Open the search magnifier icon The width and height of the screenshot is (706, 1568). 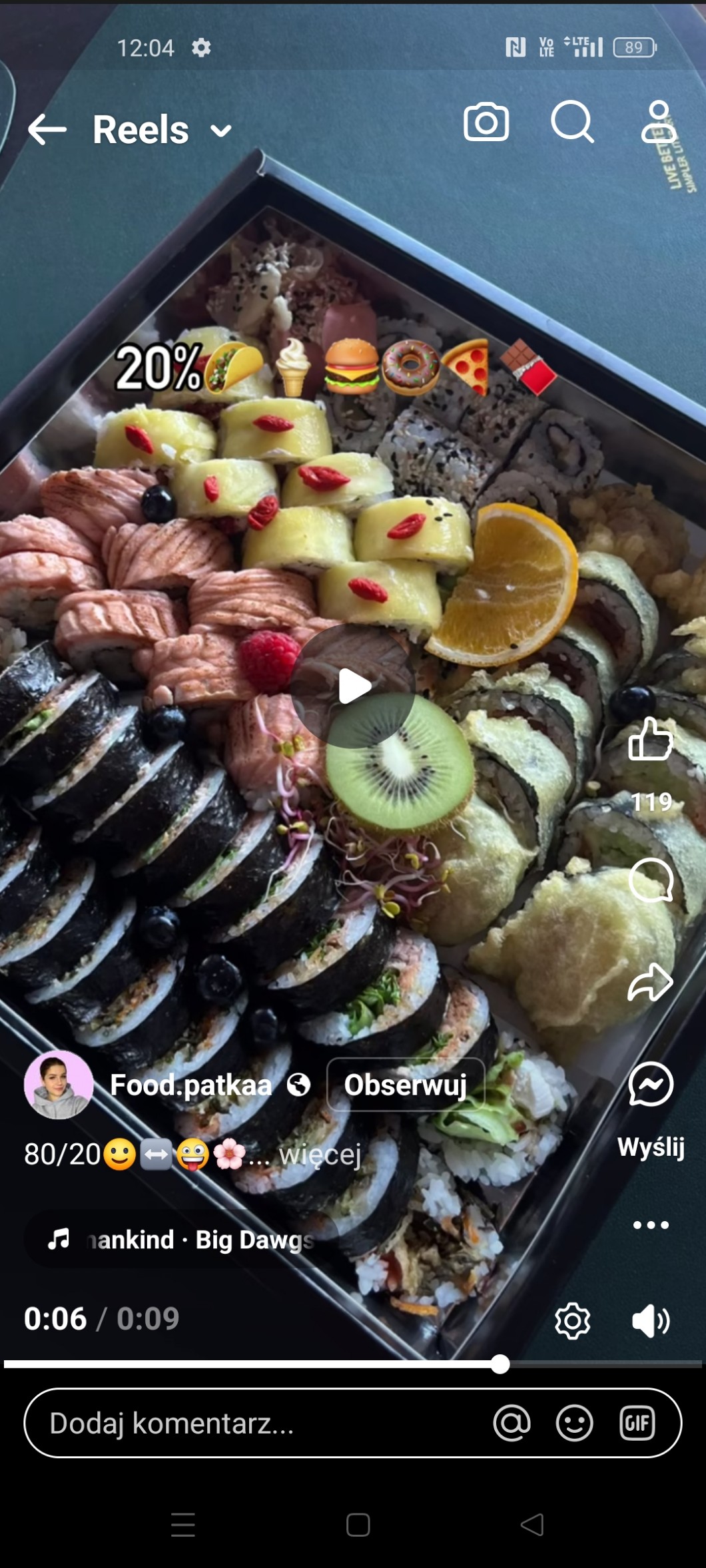pyautogui.click(x=572, y=123)
